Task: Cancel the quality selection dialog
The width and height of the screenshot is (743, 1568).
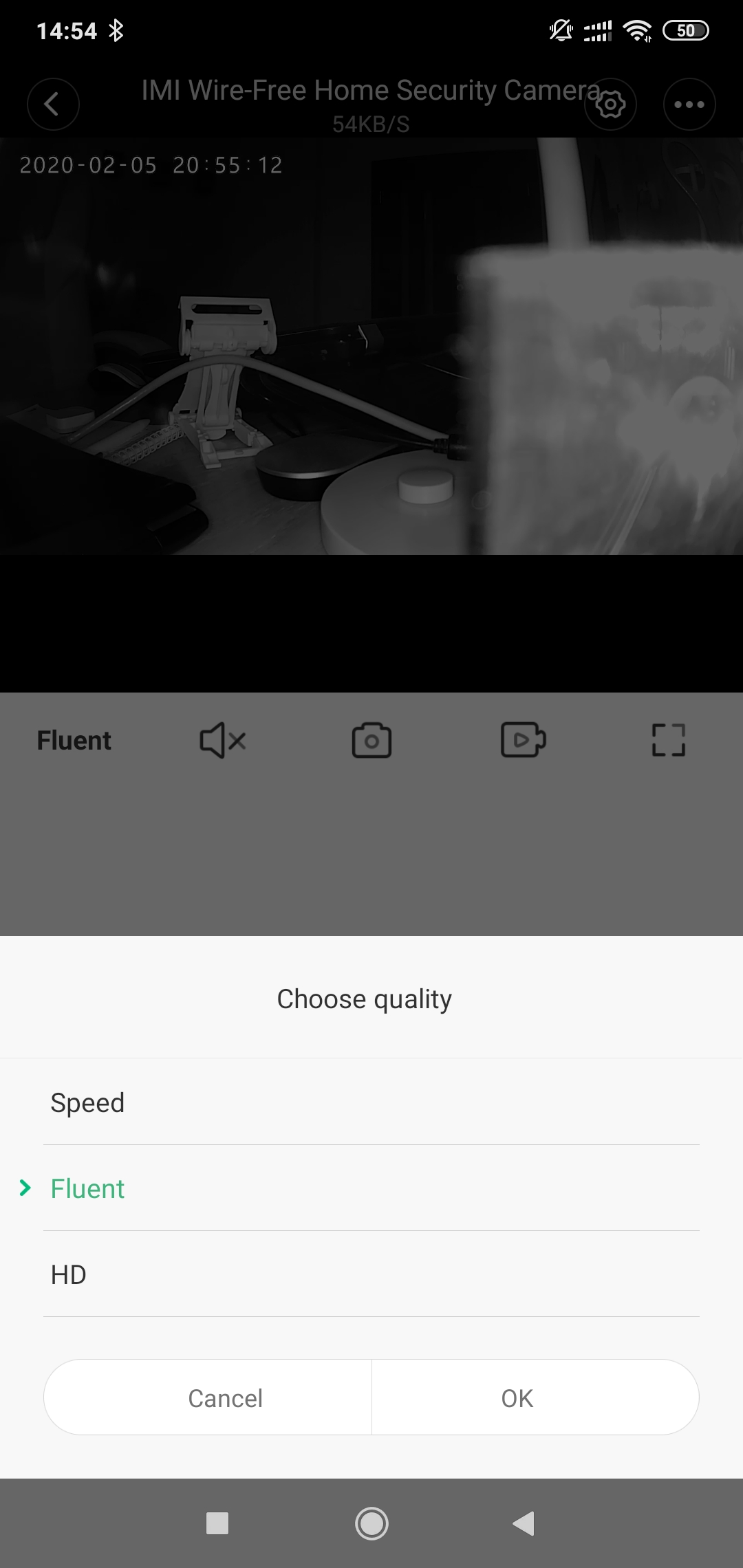Action: [x=208, y=1397]
